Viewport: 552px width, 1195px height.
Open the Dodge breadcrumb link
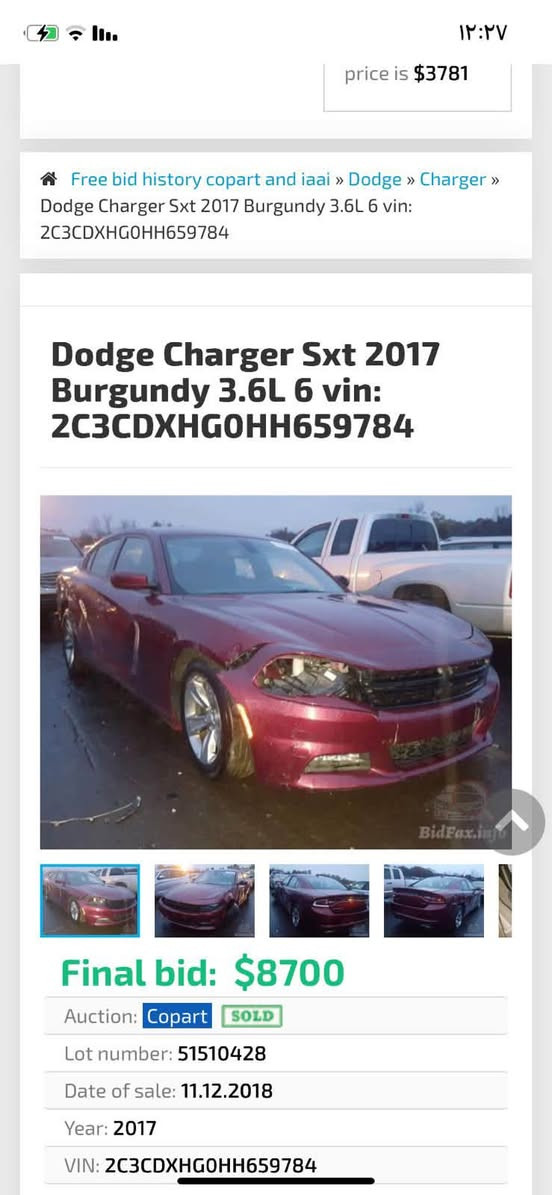click(375, 180)
